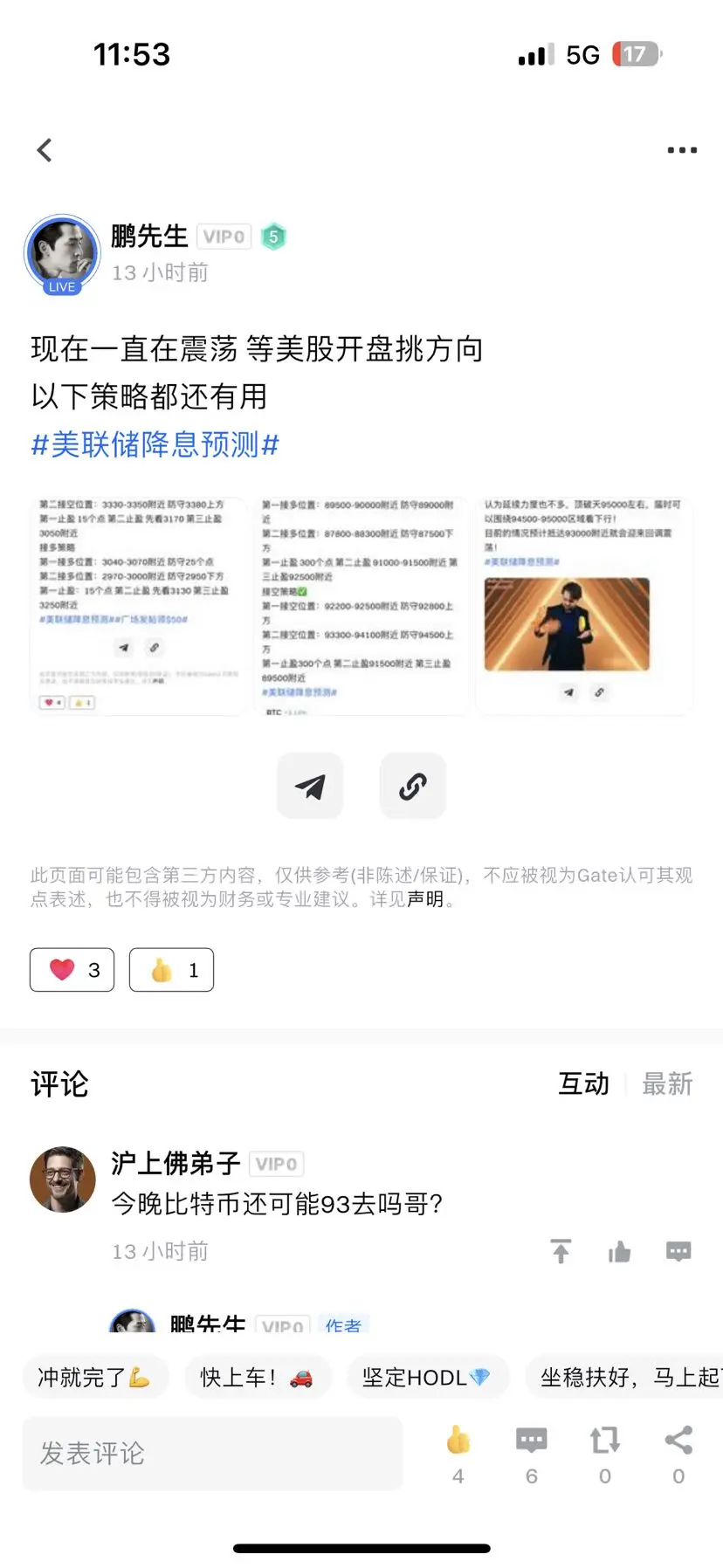Click the copy link icon next to share
Viewport: 723px width, 1568px height.
(412, 785)
